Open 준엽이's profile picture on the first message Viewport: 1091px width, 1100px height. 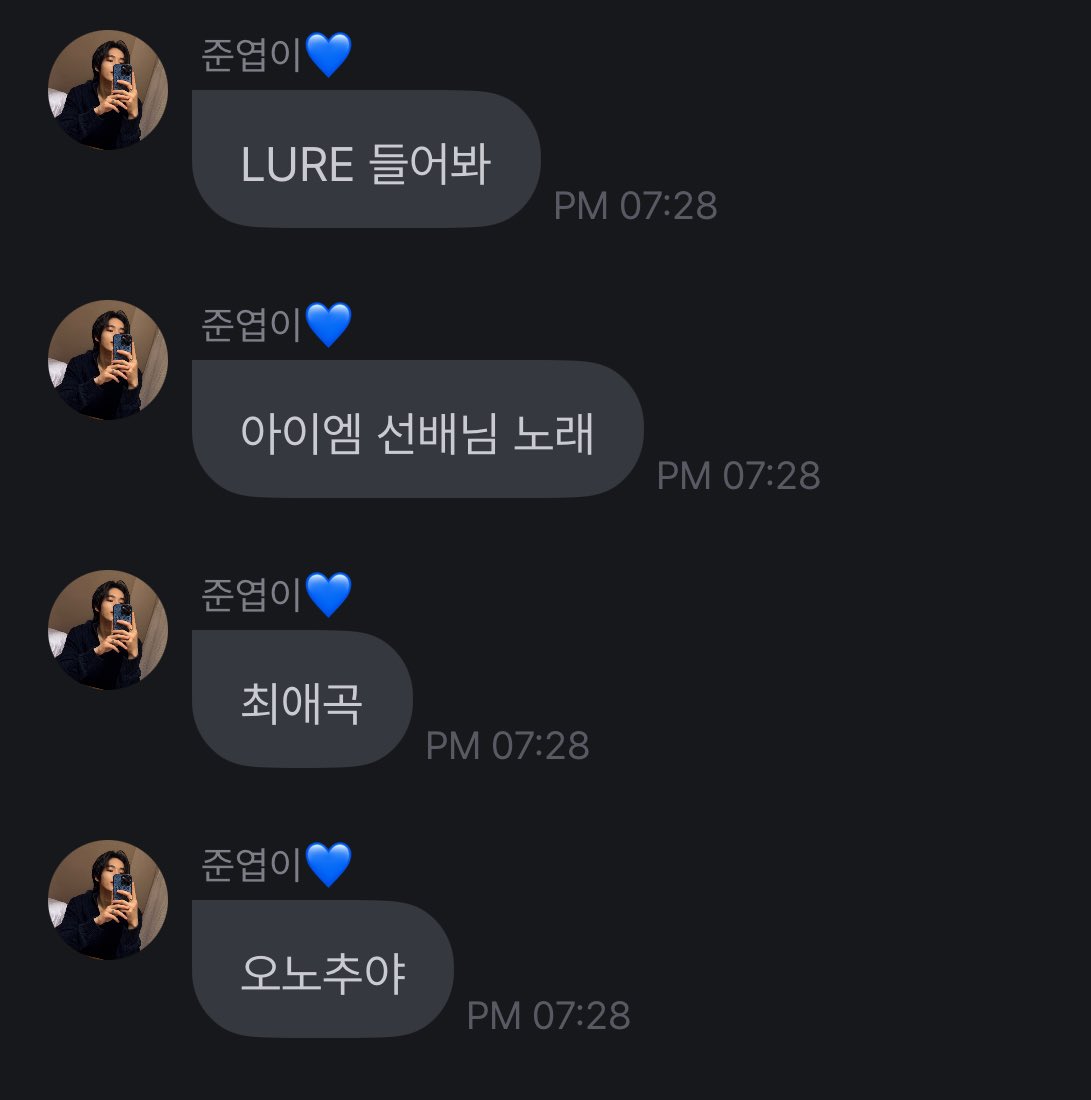110,90
